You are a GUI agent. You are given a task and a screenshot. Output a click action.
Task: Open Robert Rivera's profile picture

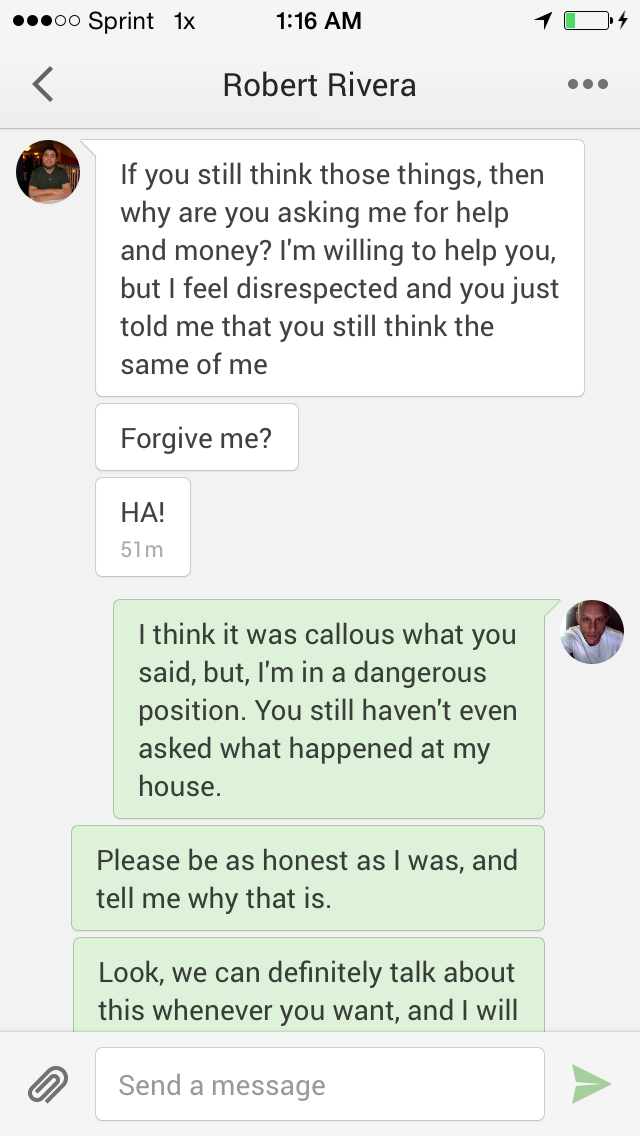click(x=48, y=172)
